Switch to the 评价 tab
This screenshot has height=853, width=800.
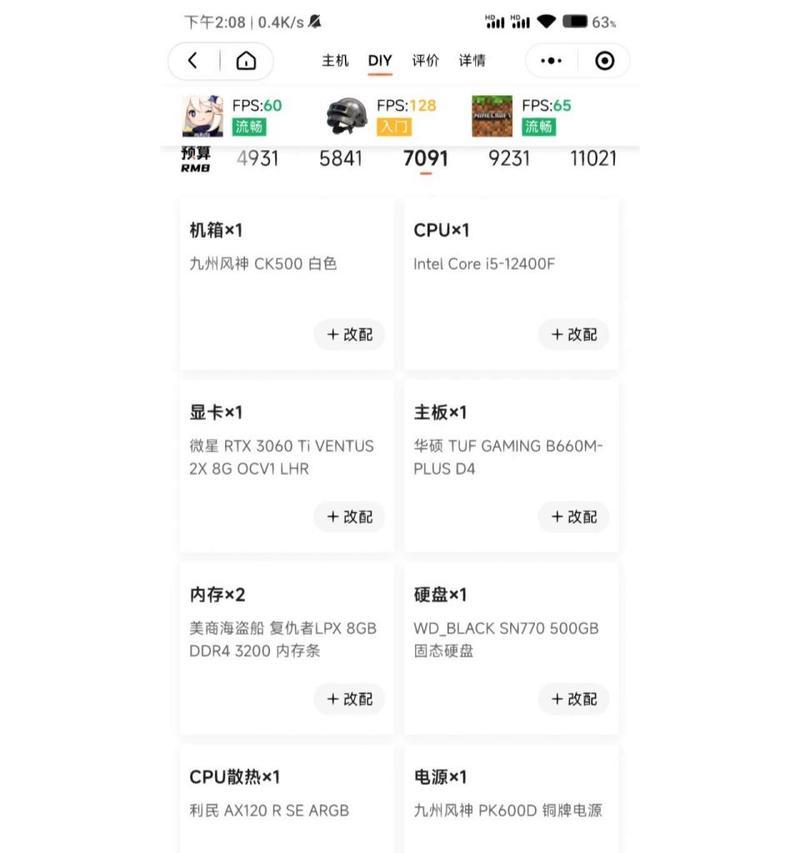(425, 61)
